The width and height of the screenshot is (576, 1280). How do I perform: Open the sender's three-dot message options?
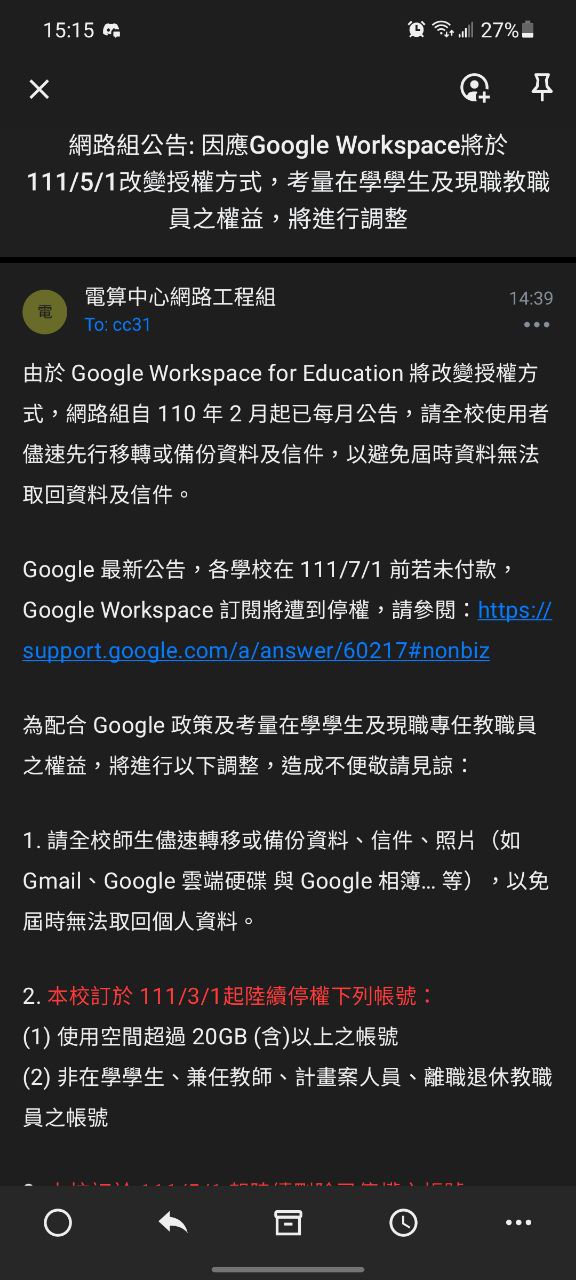pos(537,325)
